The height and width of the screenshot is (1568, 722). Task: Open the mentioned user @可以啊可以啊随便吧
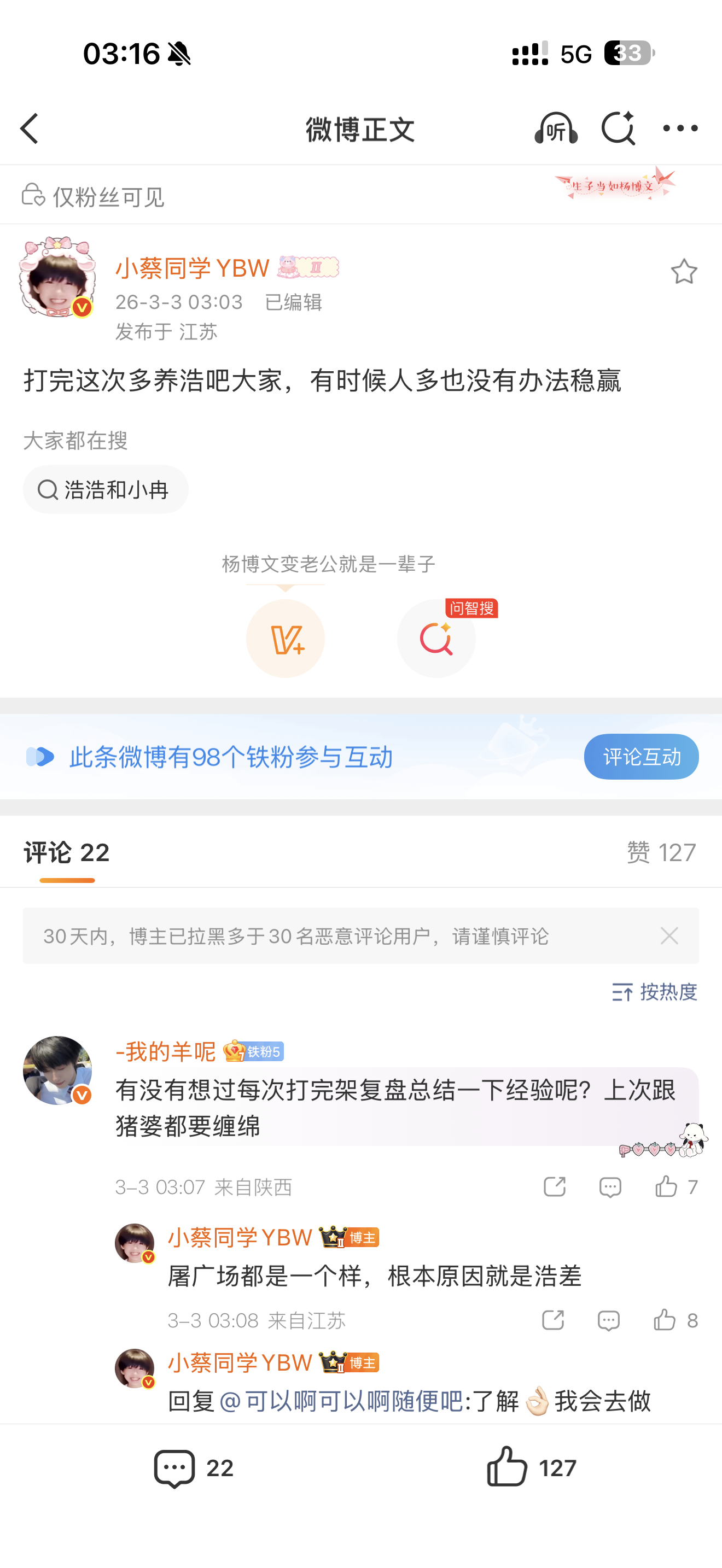click(x=341, y=1402)
